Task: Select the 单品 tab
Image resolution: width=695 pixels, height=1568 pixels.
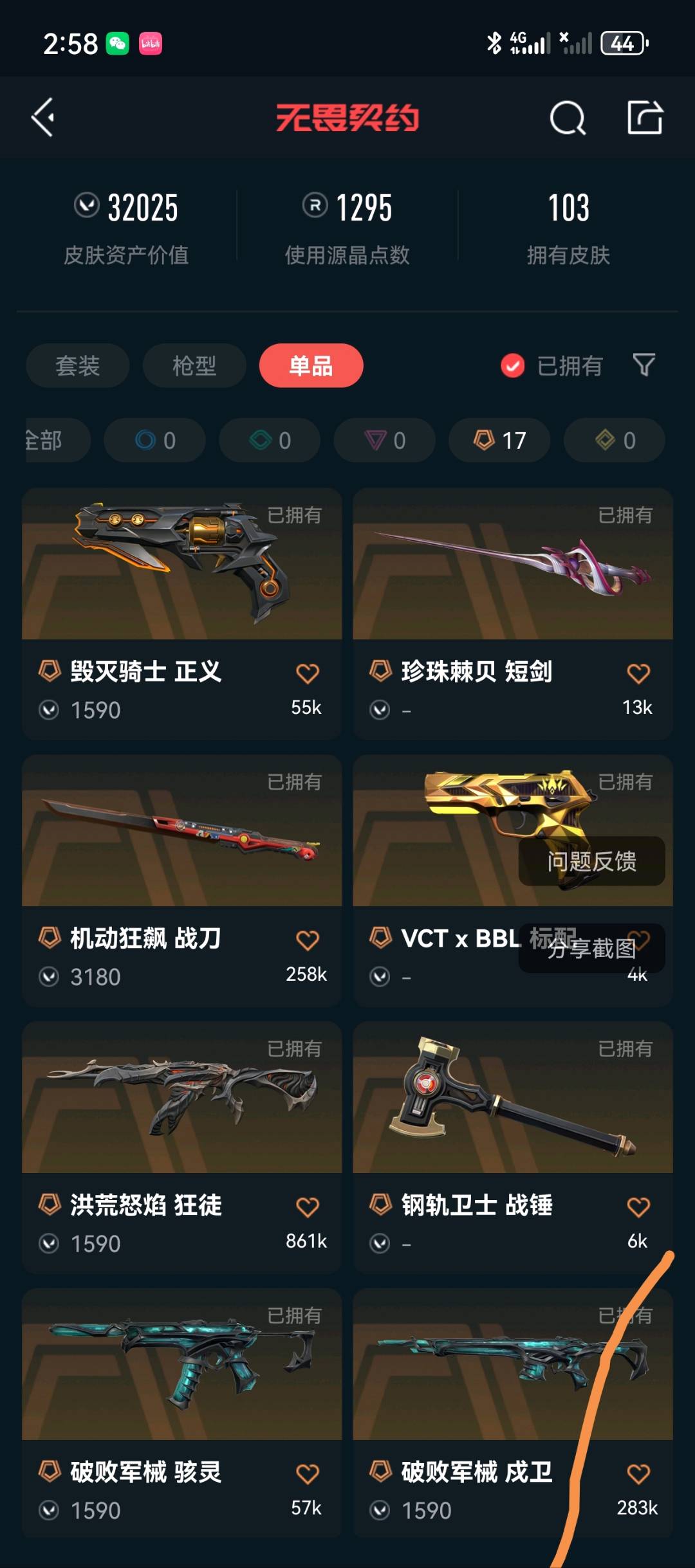Action: tap(311, 365)
